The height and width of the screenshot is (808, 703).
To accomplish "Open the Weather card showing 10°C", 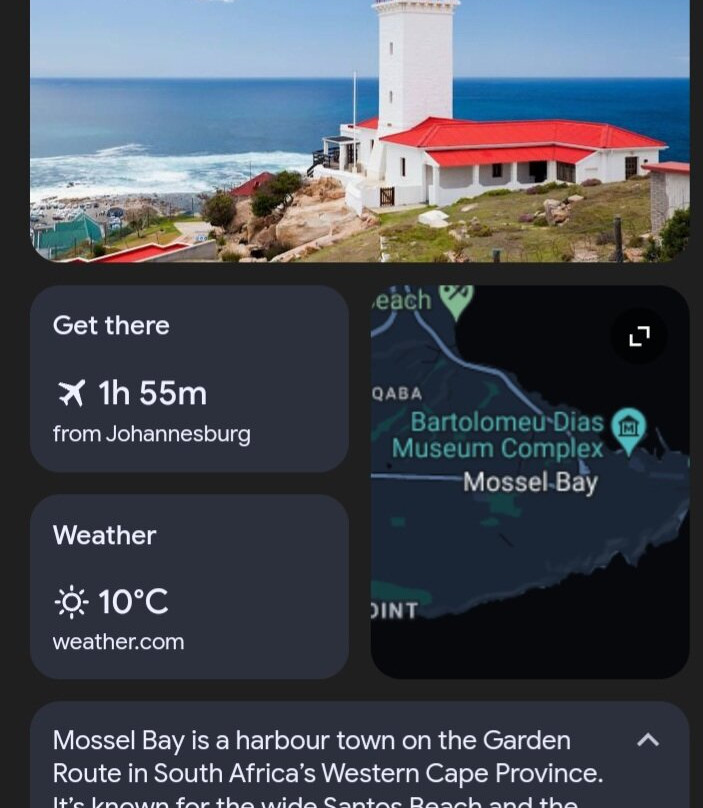I will (x=189, y=587).
